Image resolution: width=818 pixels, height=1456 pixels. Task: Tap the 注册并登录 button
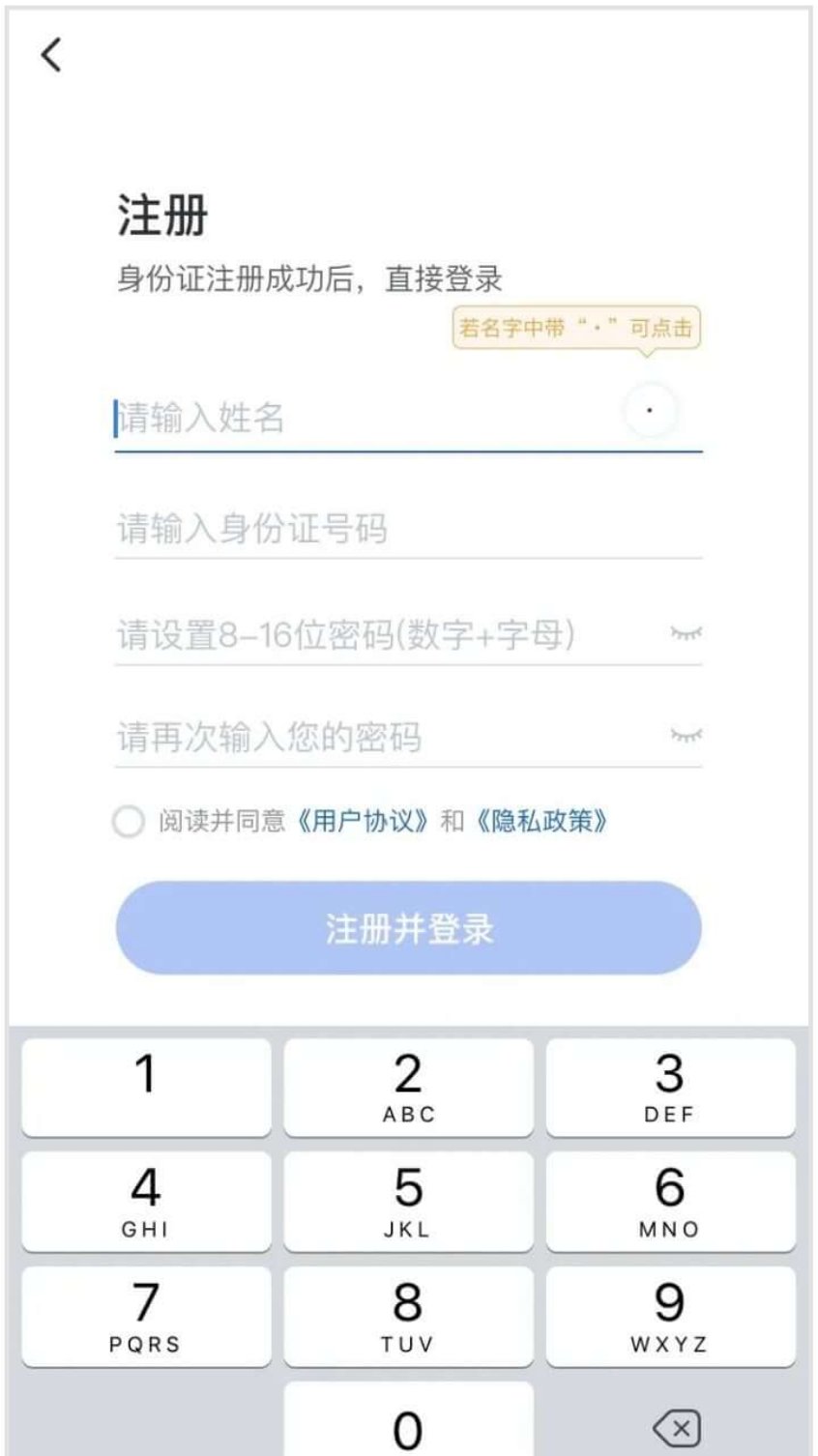tap(408, 928)
